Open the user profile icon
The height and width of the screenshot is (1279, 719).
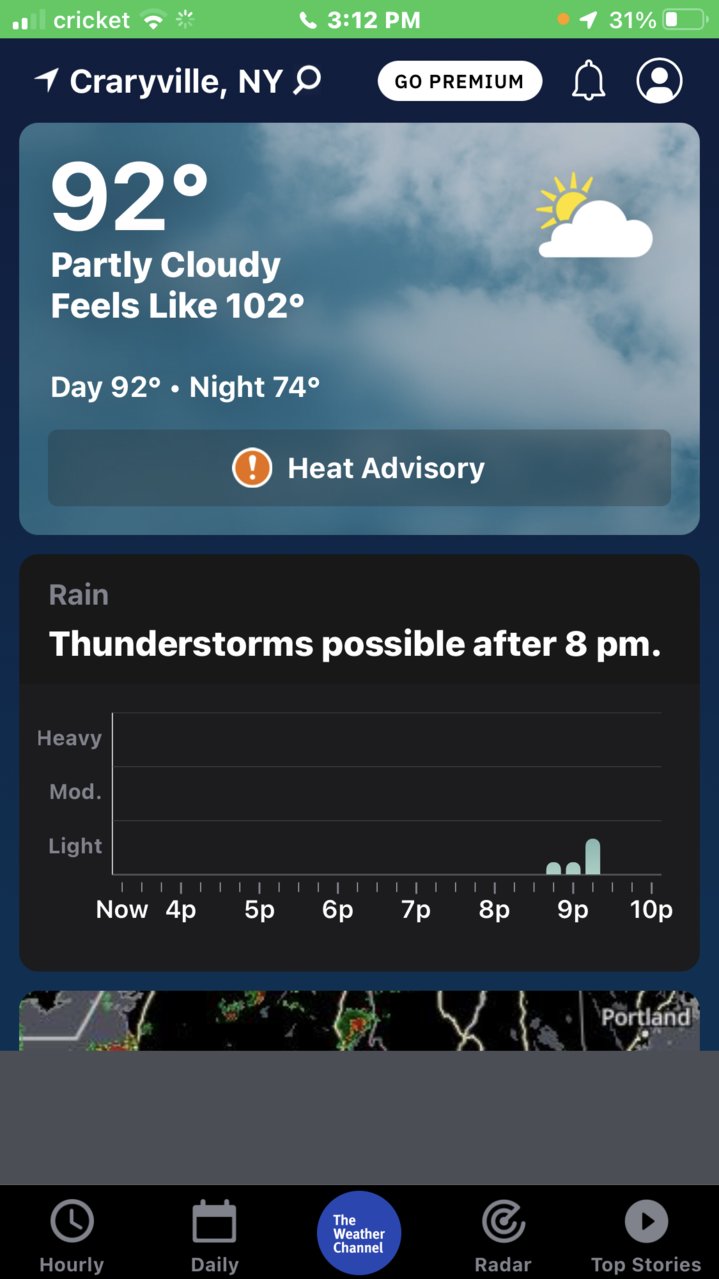pyautogui.click(x=660, y=81)
